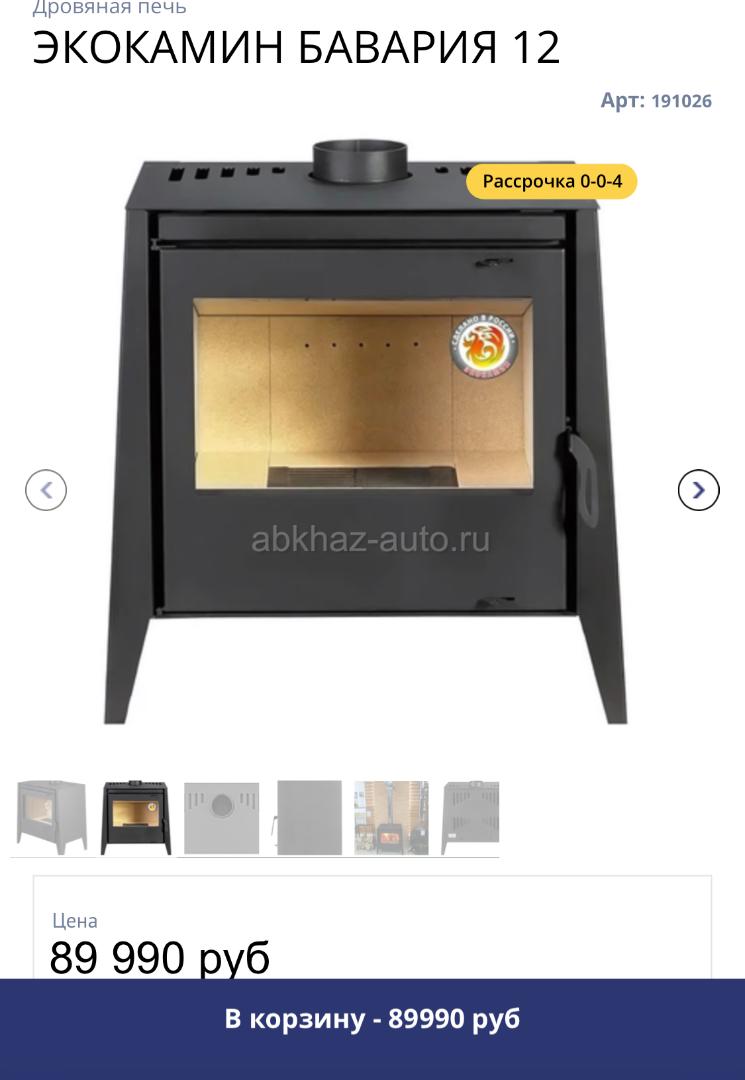Screen dimensions: 745x1080
Task: Select the front-view stove thumbnail
Action: [135, 817]
